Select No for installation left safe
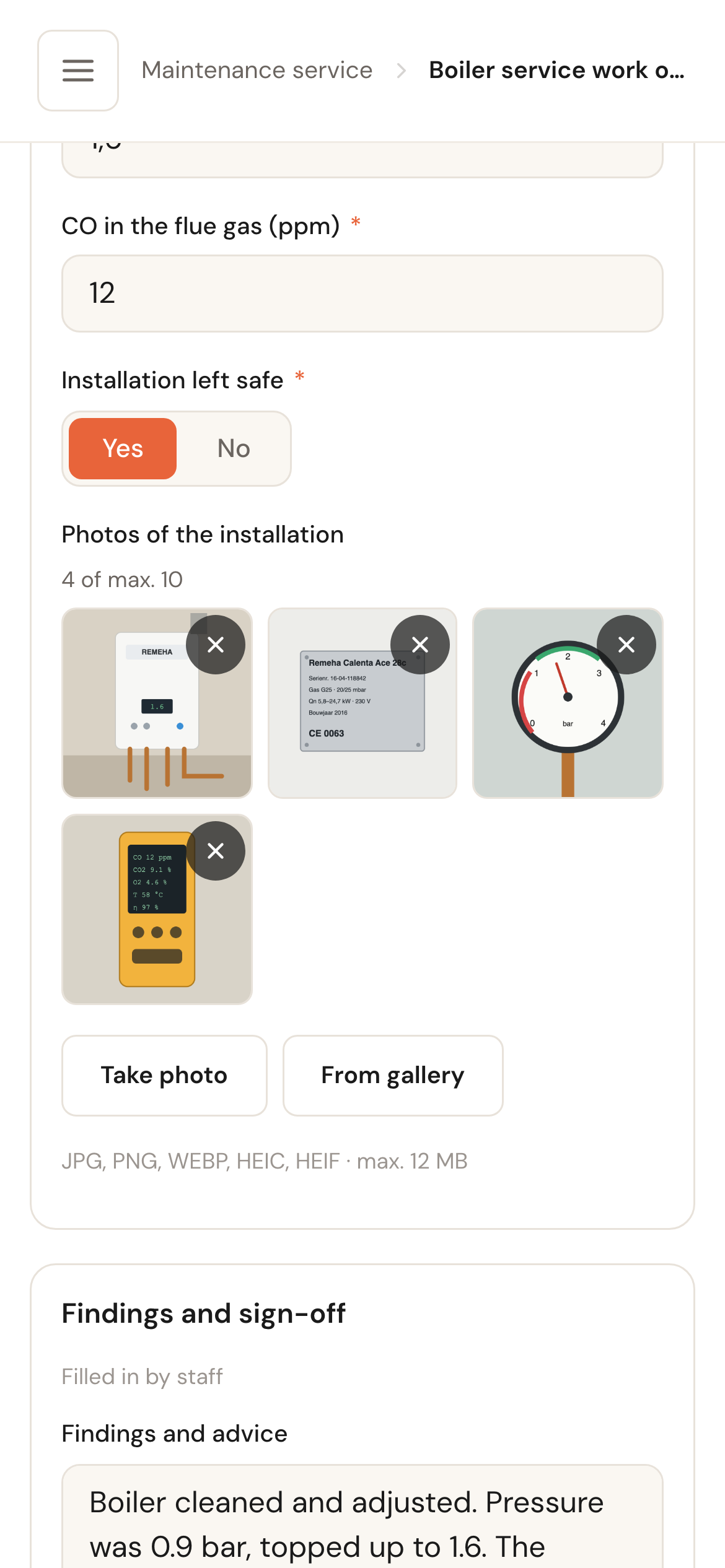725x1568 pixels. pyautogui.click(x=234, y=448)
